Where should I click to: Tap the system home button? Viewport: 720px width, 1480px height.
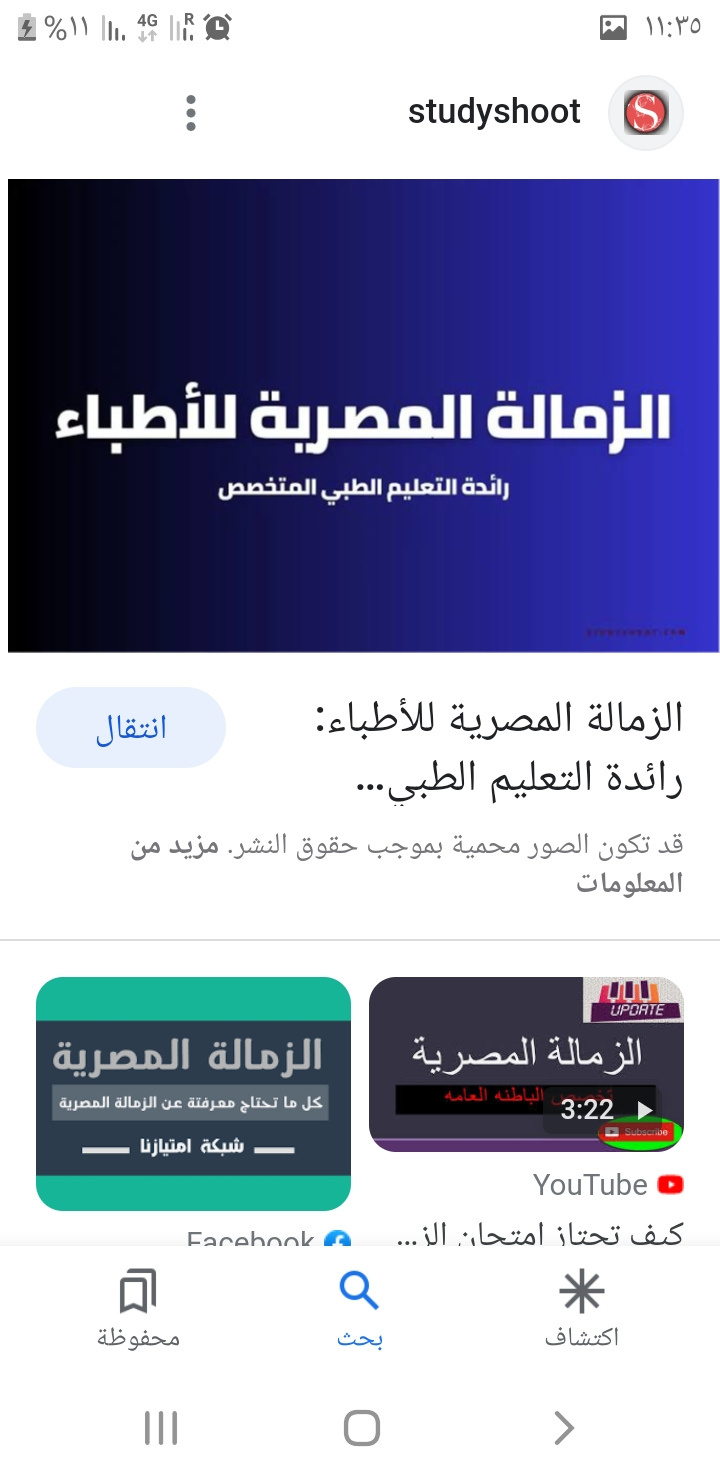point(361,1428)
